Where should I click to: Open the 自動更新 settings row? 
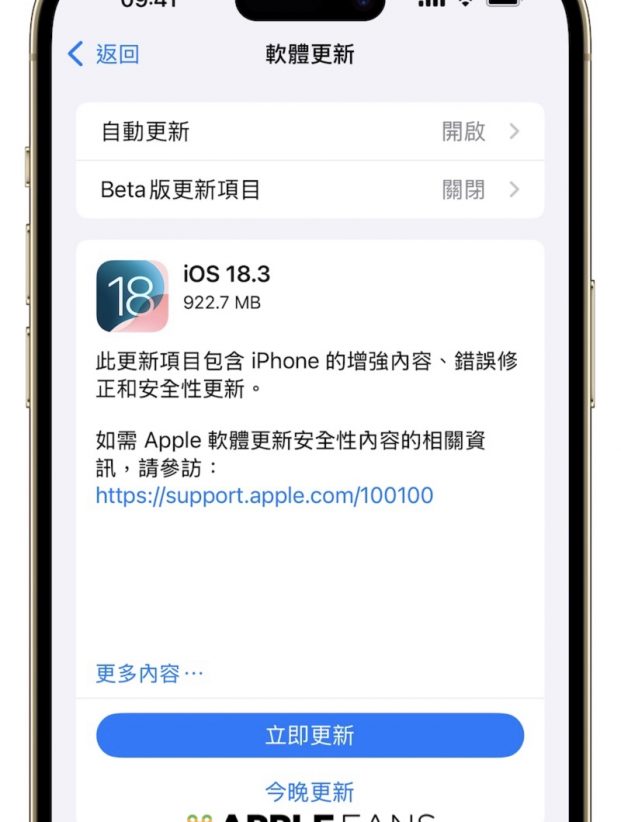click(310, 131)
